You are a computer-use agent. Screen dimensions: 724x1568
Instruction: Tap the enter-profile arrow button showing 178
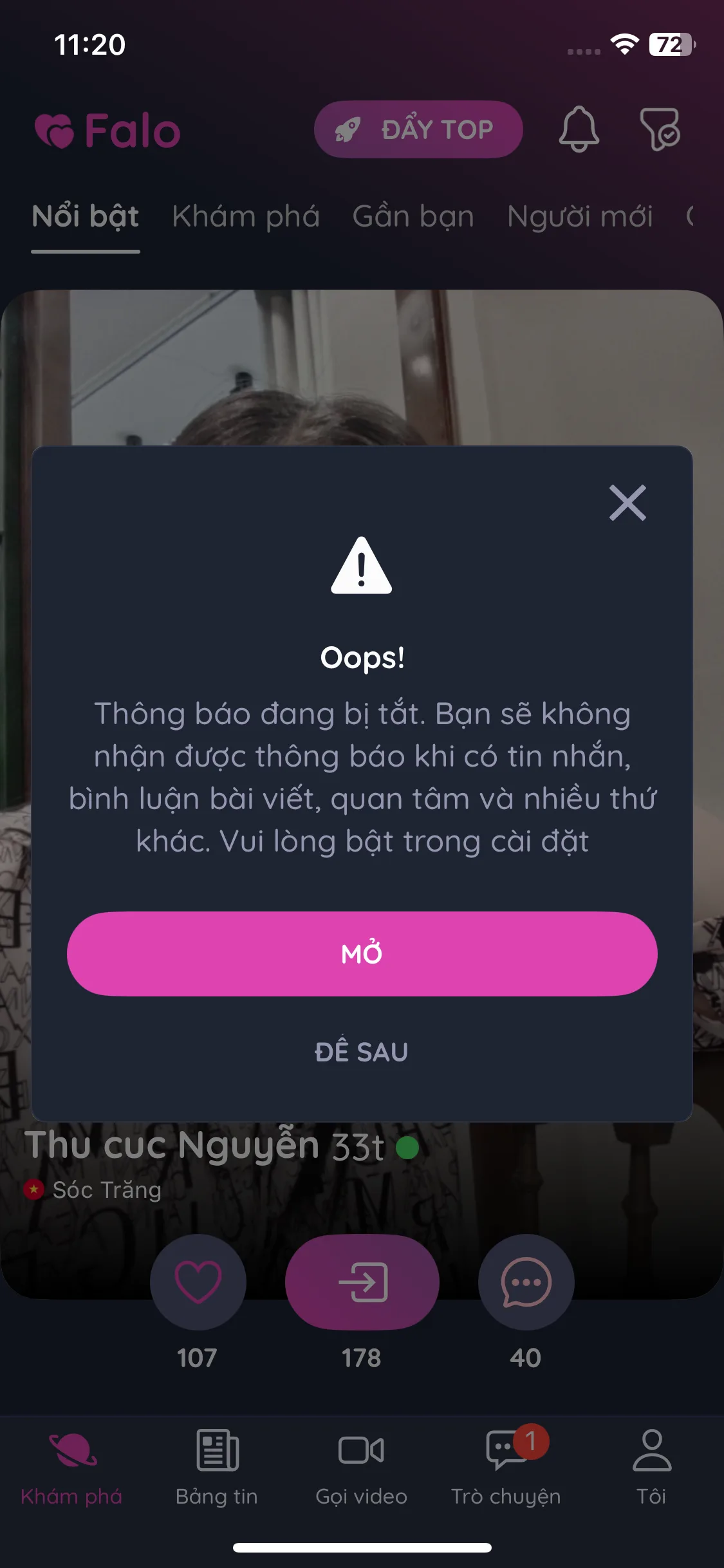(362, 1282)
